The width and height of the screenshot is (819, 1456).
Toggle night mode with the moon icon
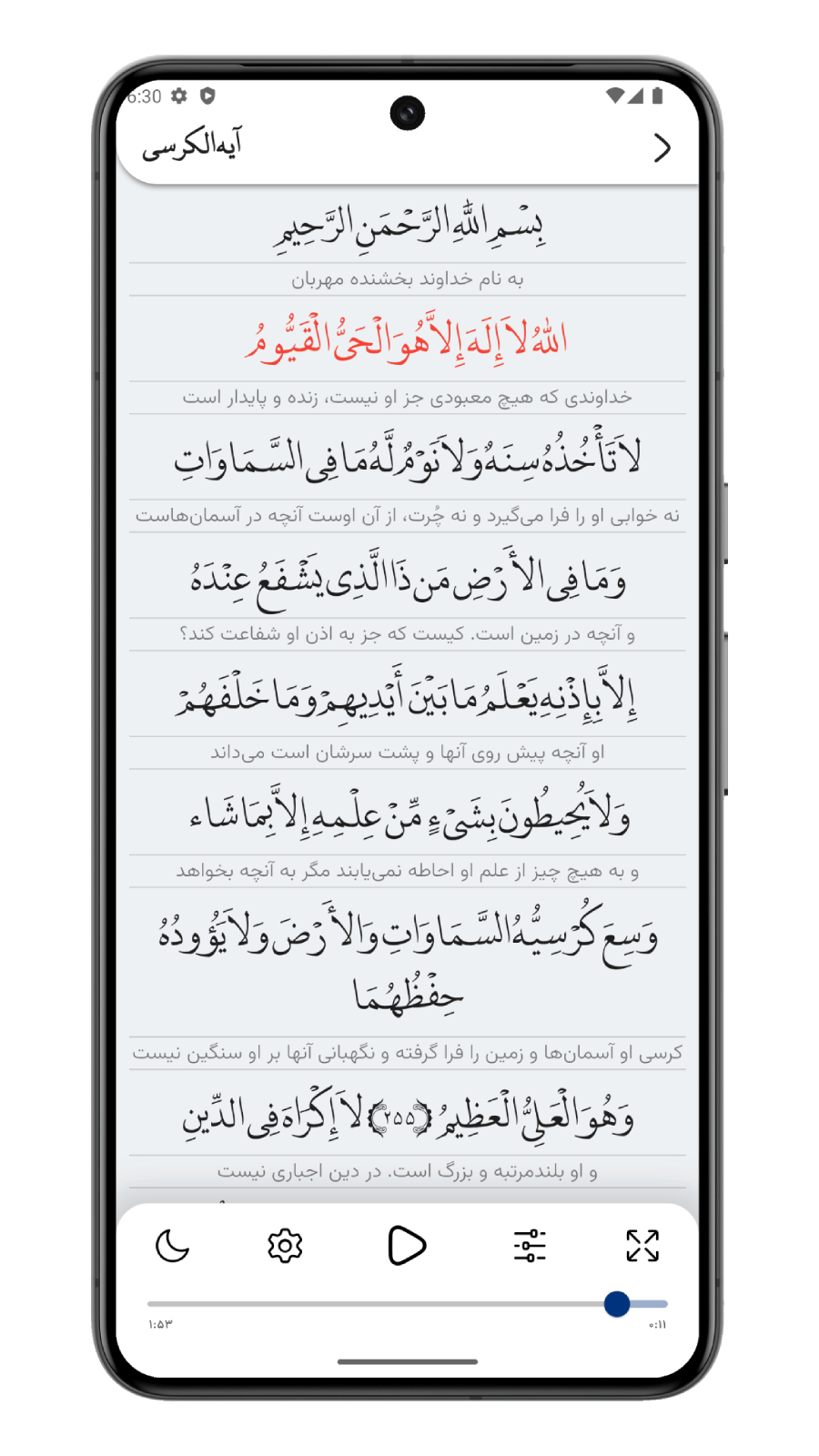172,1246
